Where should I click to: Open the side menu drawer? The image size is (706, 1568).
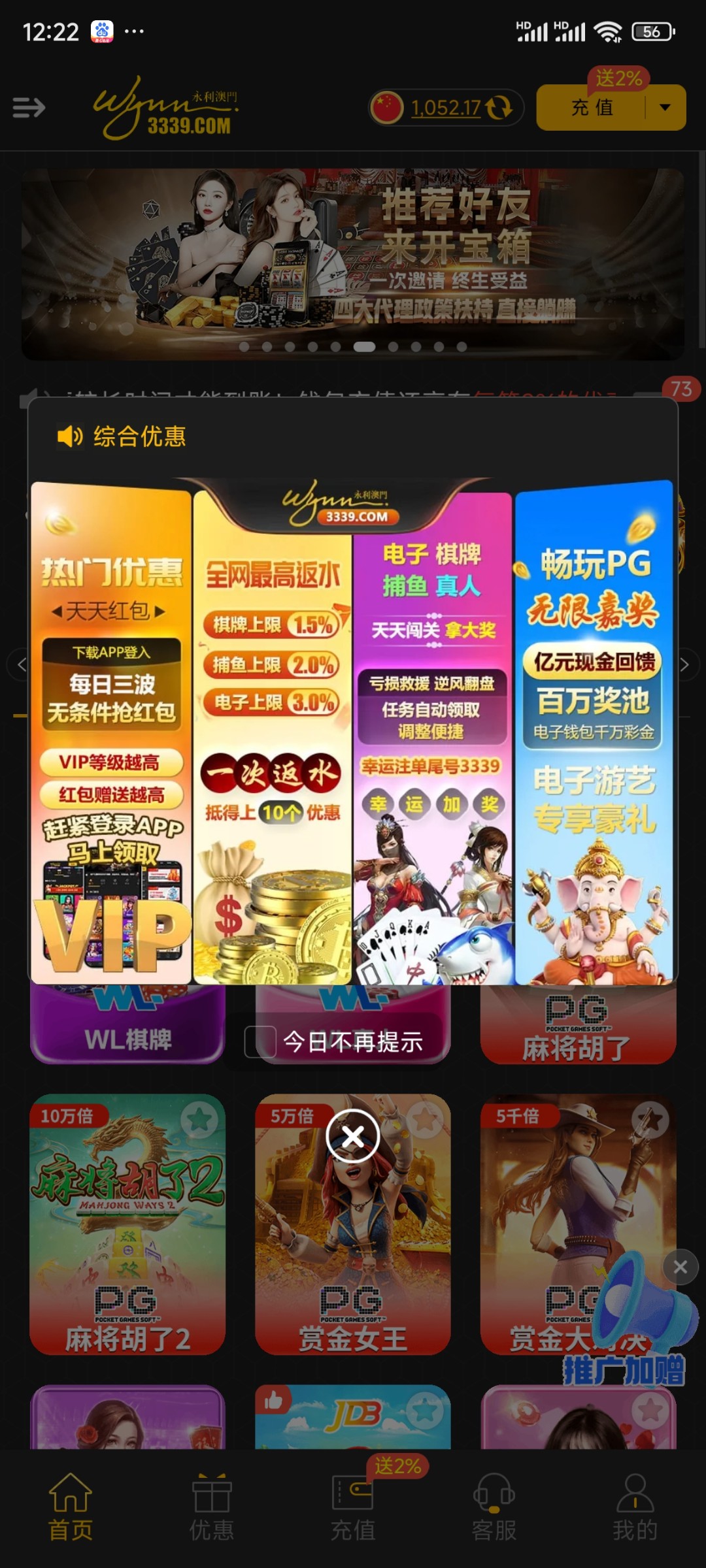pos(29,107)
